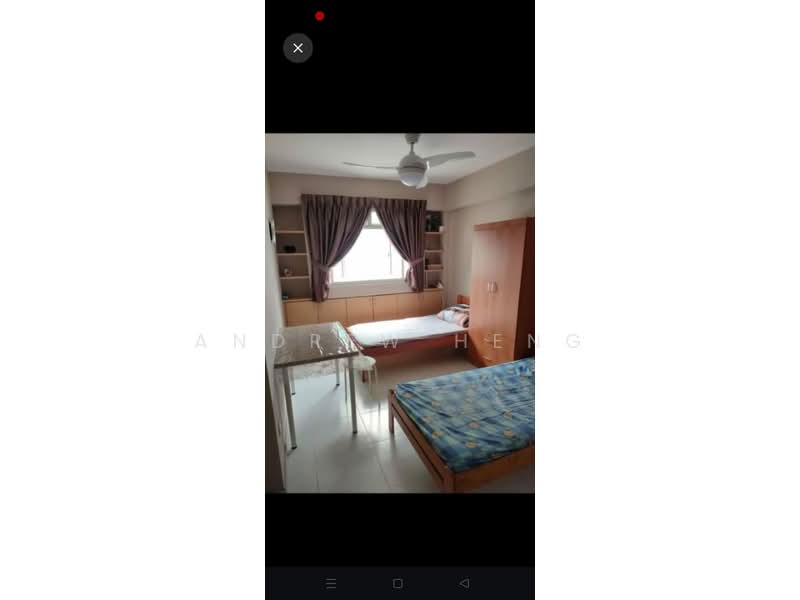This screenshot has width=800, height=600.
Task: Go to the home screen
Action: 398,583
